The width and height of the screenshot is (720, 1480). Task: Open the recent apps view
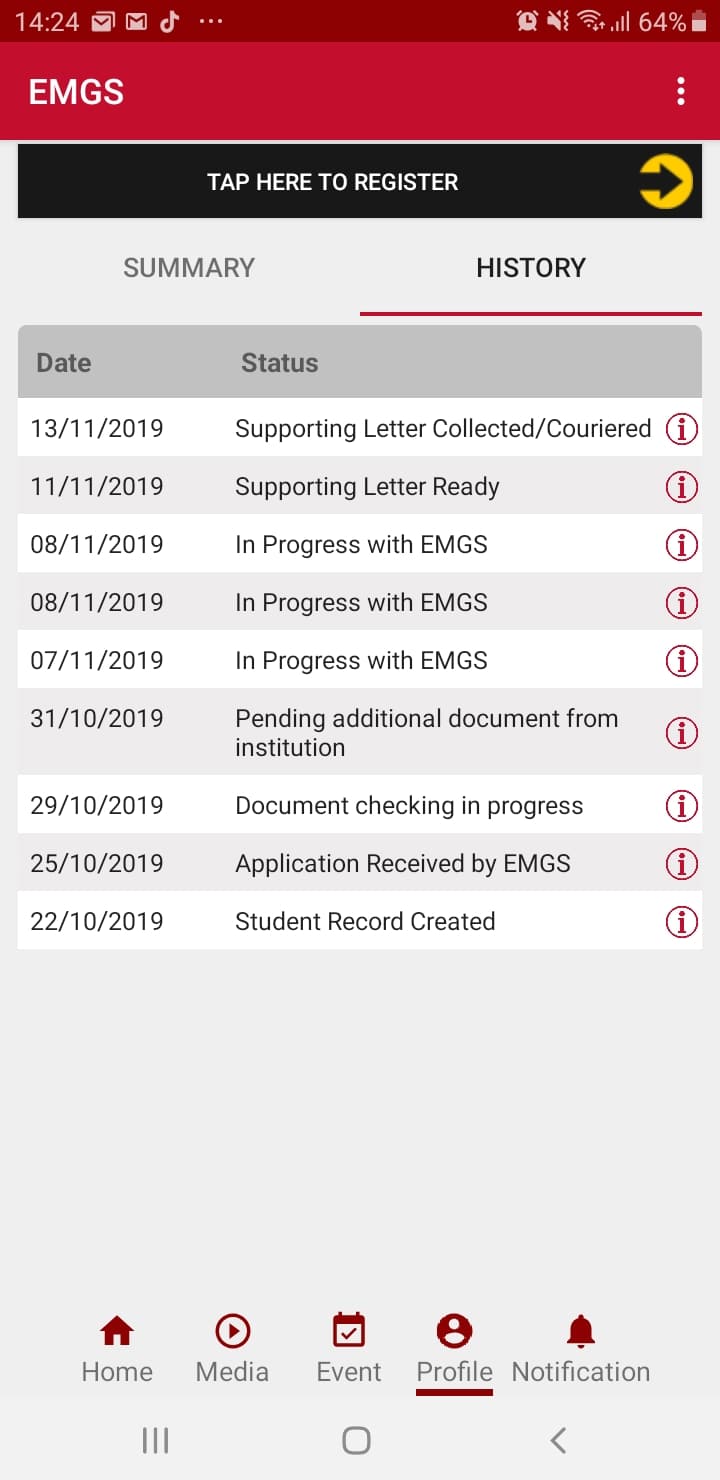coord(156,1440)
